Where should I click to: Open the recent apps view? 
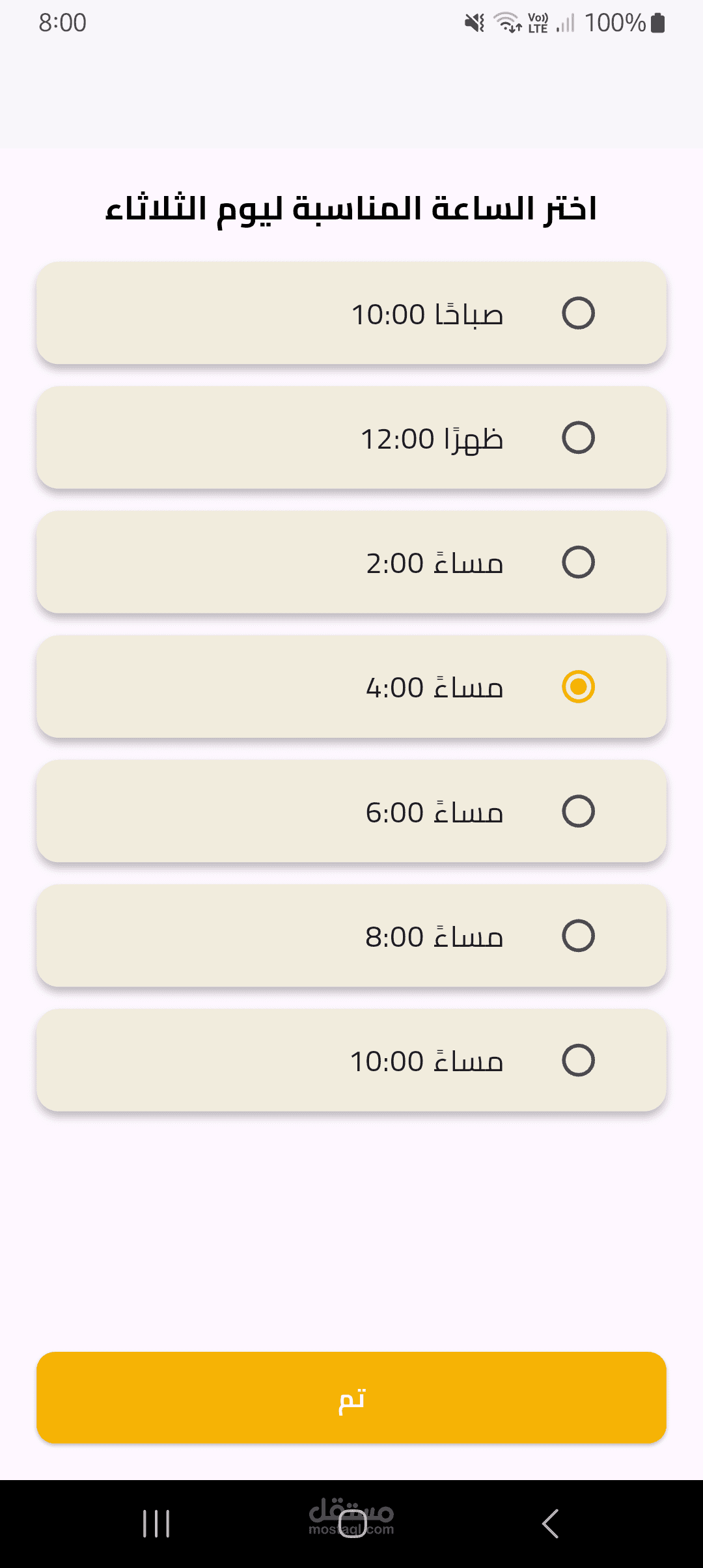click(156, 1524)
